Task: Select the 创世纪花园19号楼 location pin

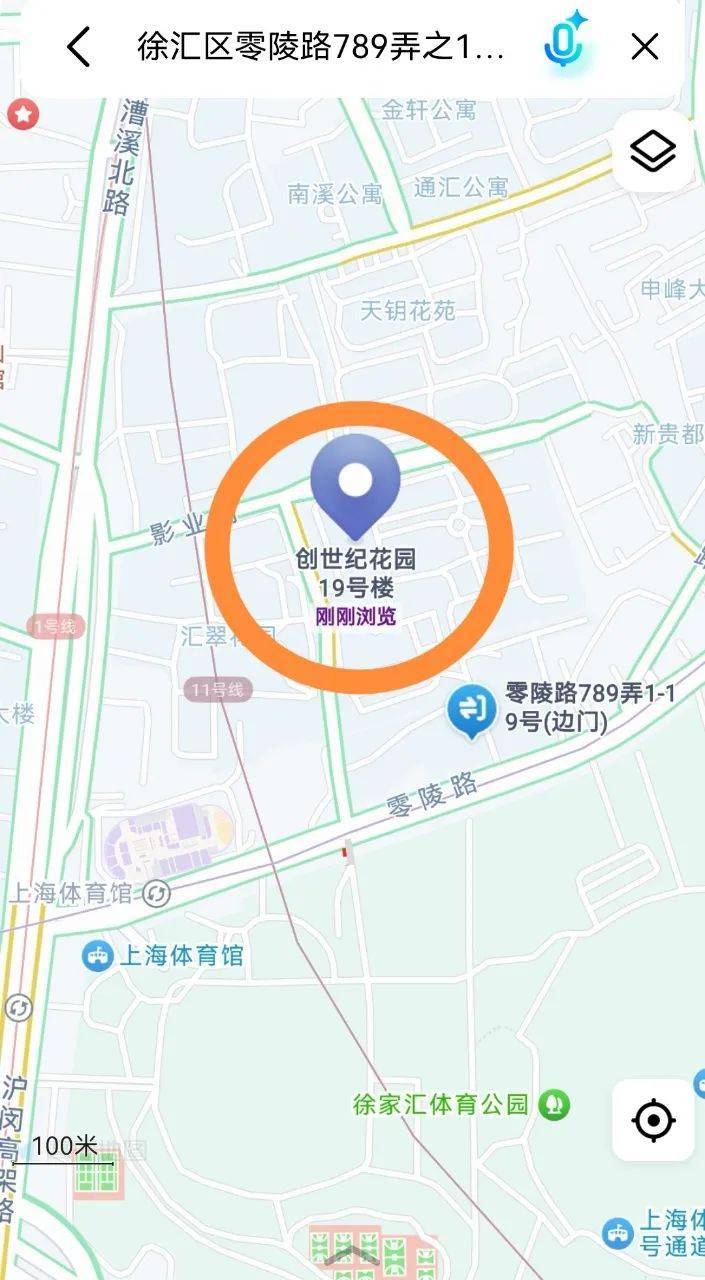Action: click(355, 485)
